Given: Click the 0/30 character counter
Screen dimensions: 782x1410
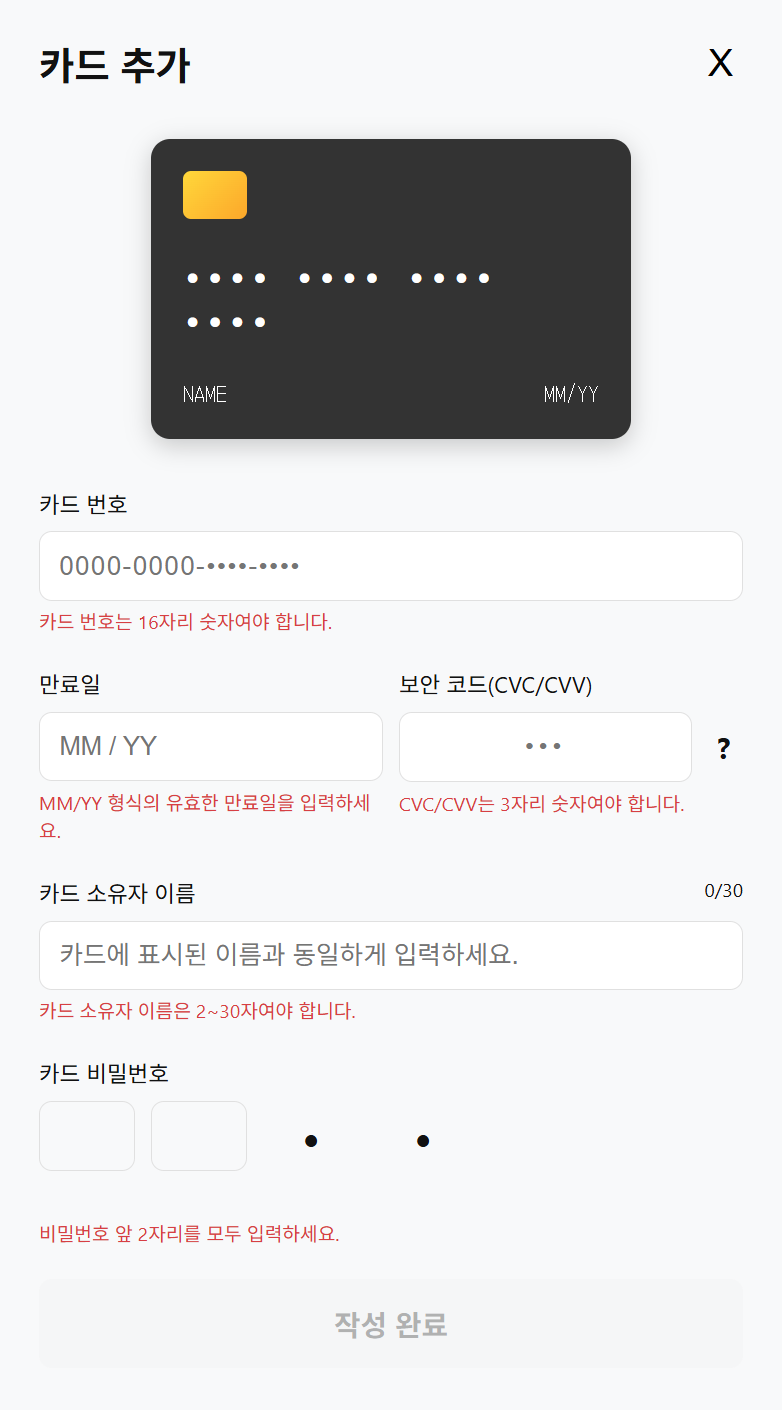Looking at the screenshot, I should [724, 890].
